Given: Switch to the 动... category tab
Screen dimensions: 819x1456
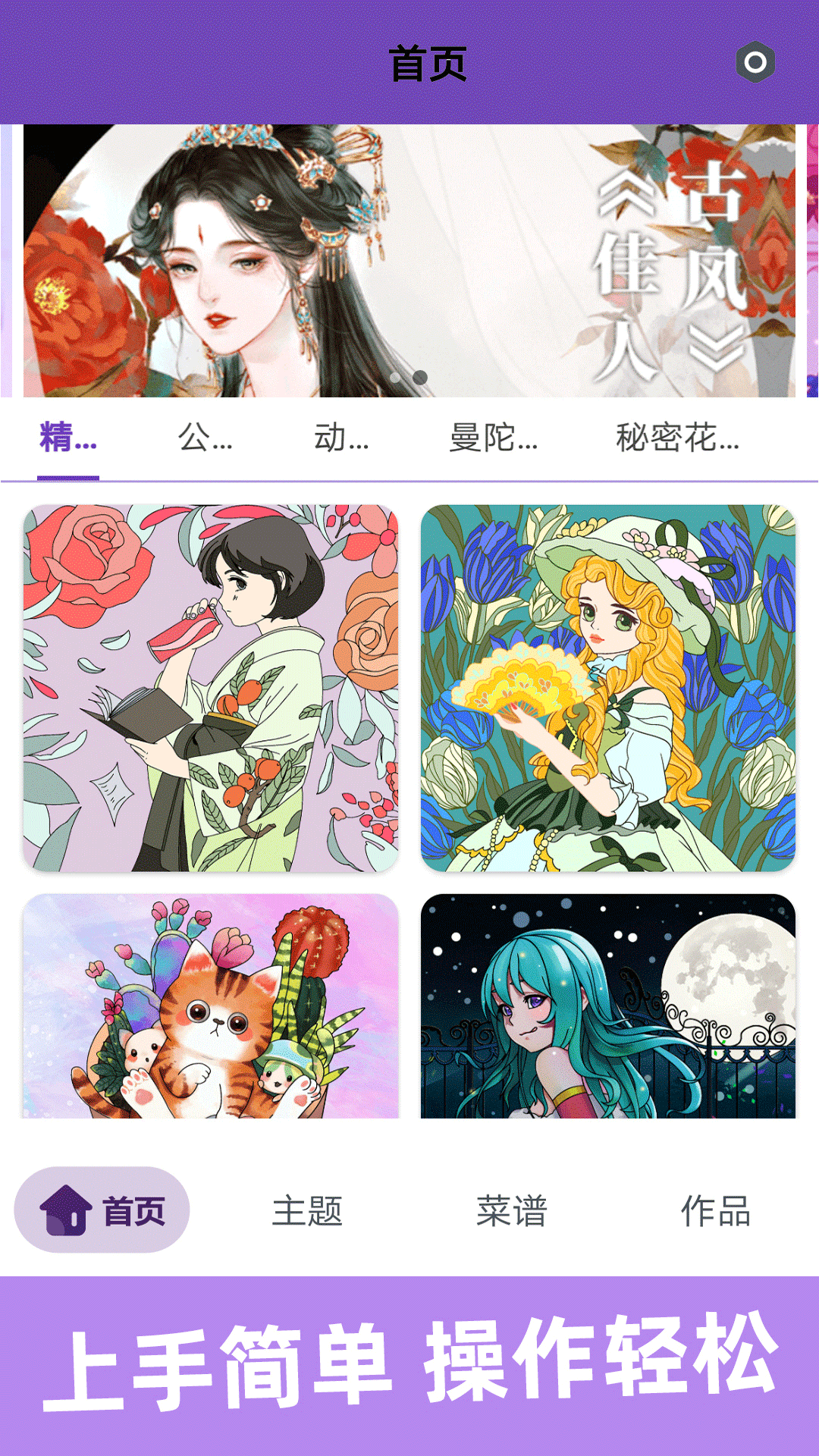Looking at the screenshot, I should coord(341,438).
